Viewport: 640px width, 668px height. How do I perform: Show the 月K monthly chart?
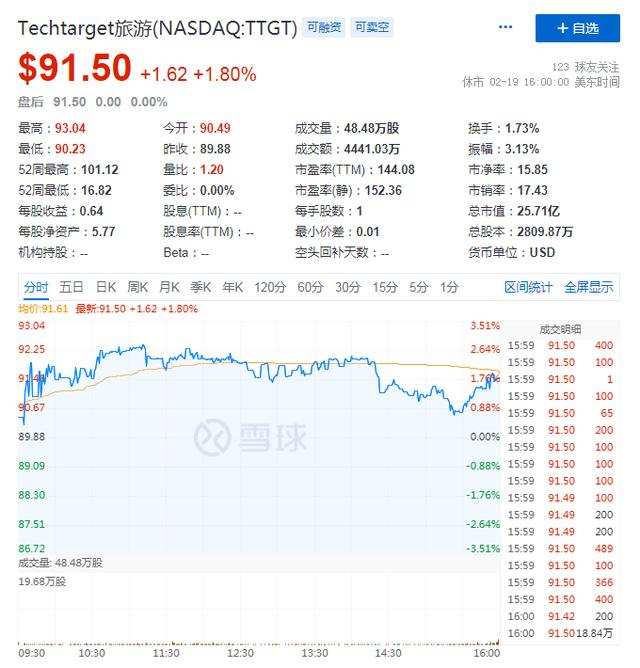(169, 287)
